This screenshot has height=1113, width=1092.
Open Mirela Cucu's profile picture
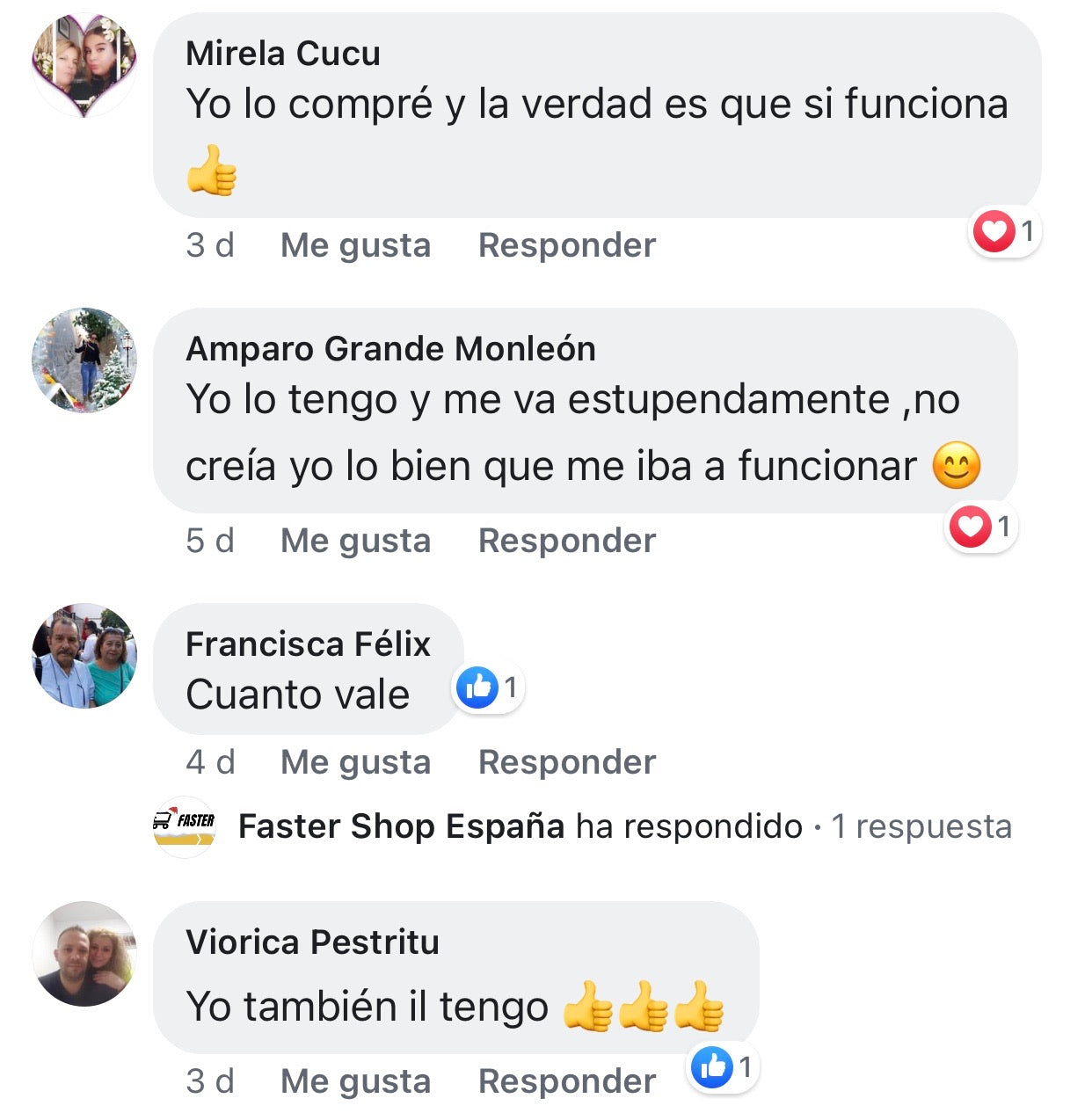[x=84, y=65]
